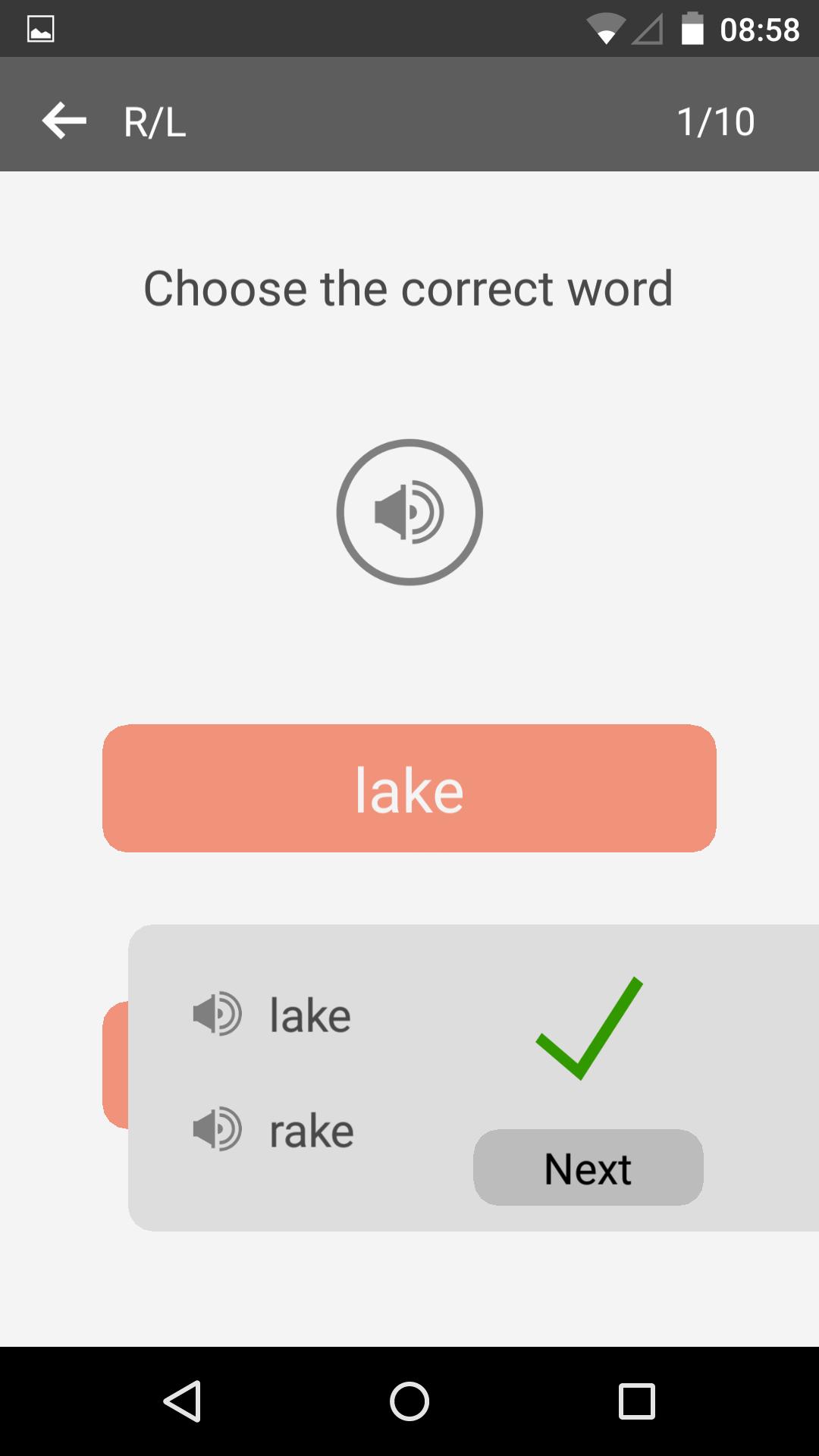Open the recent apps overview
Image resolution: width=819 pixels, height=1456 pixels.
636,1401
